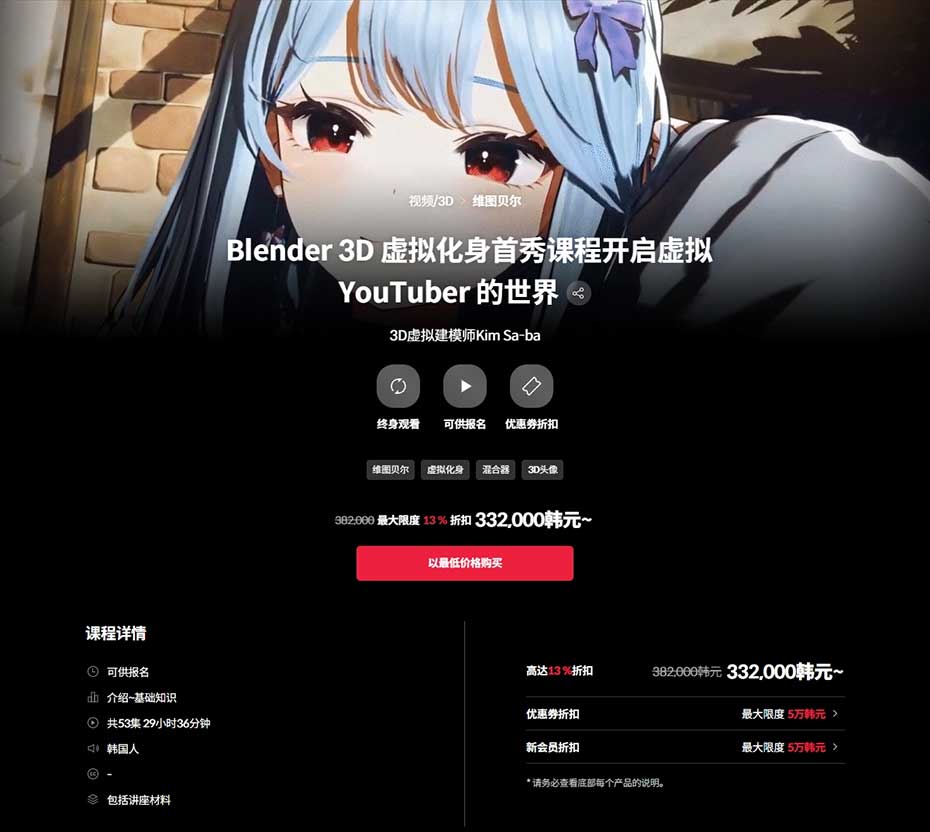Share this Blender course
The height and width of the screenshot is (832, 930).
click(578, 293)
